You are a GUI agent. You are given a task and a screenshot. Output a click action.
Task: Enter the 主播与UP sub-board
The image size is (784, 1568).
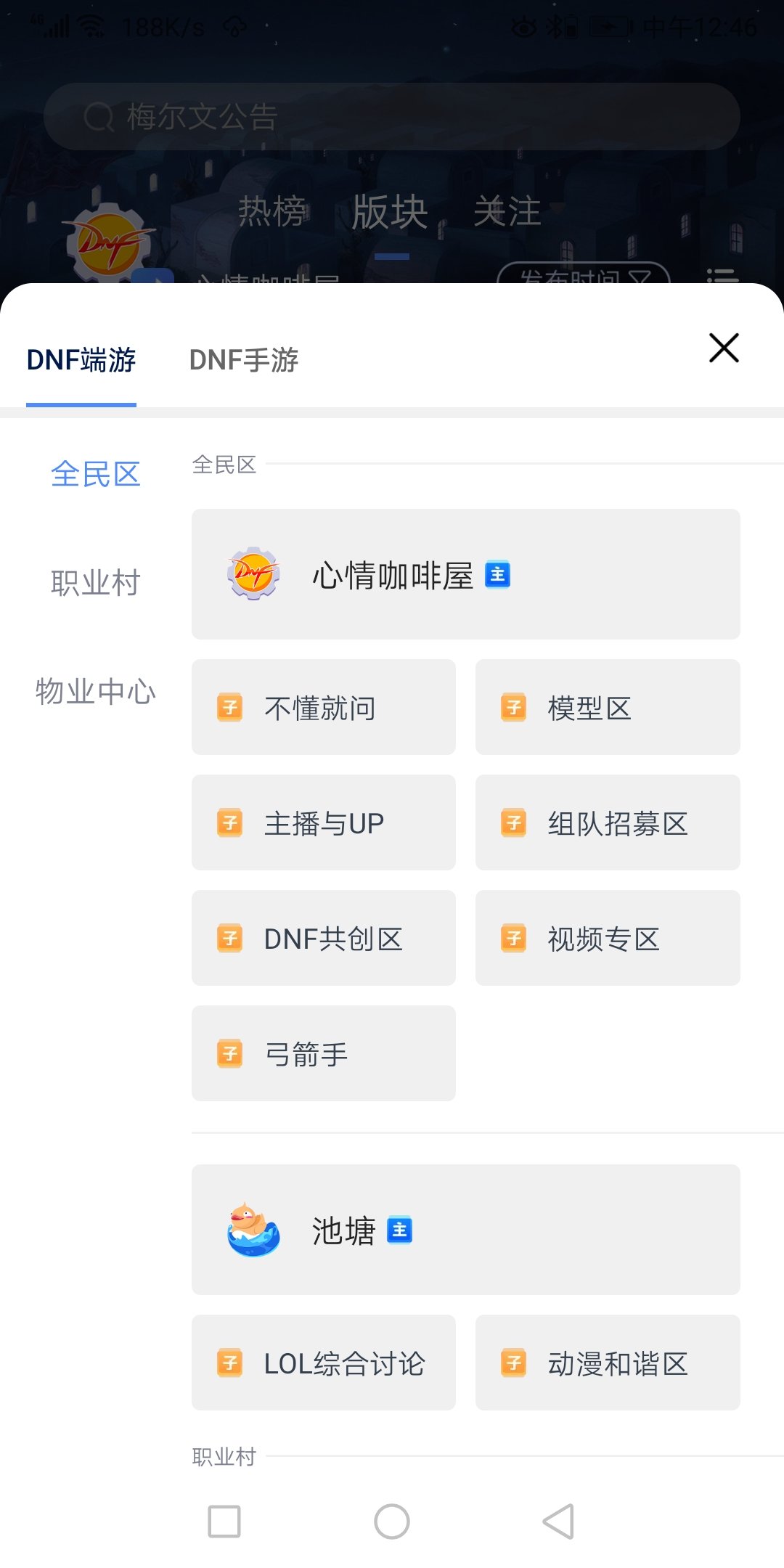(324, 822)
